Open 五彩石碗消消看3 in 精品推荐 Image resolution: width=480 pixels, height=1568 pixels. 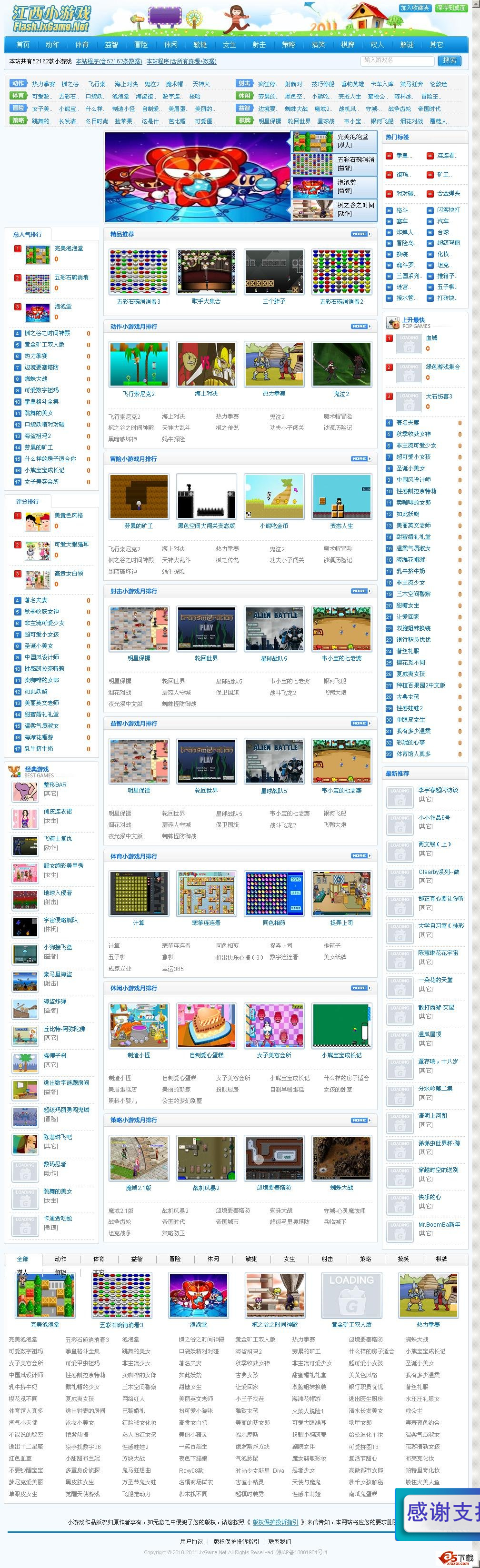tap(138, 273)
